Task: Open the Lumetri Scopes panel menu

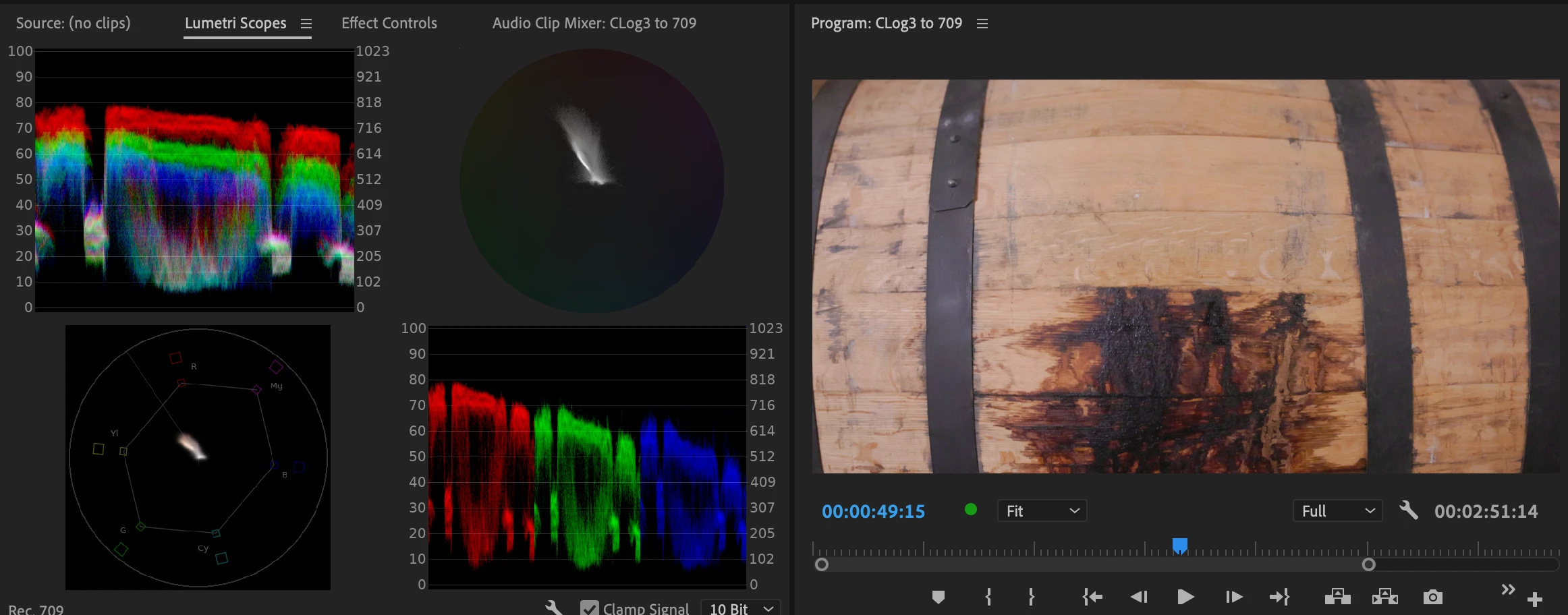Action: tap(306, 24)
